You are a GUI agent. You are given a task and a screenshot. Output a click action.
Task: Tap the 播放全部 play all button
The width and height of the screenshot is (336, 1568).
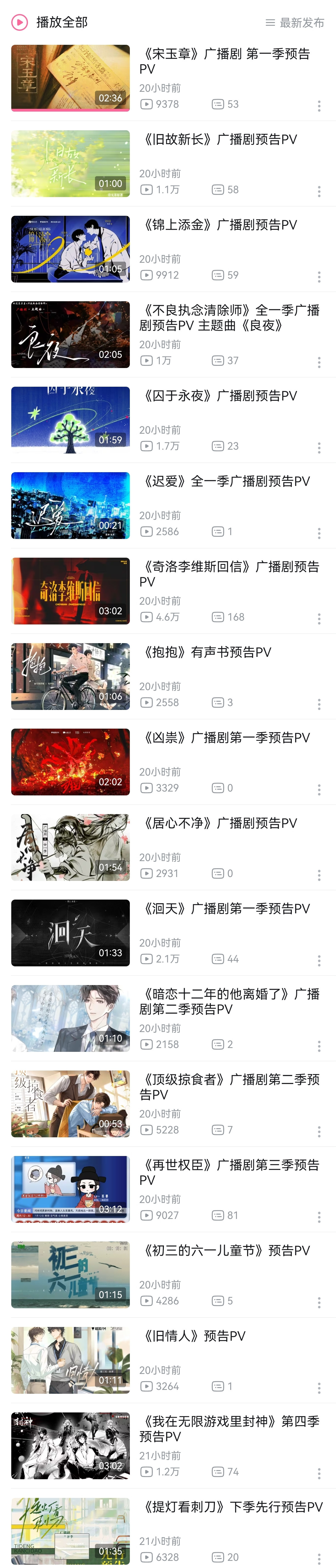[x=50, y=23]
